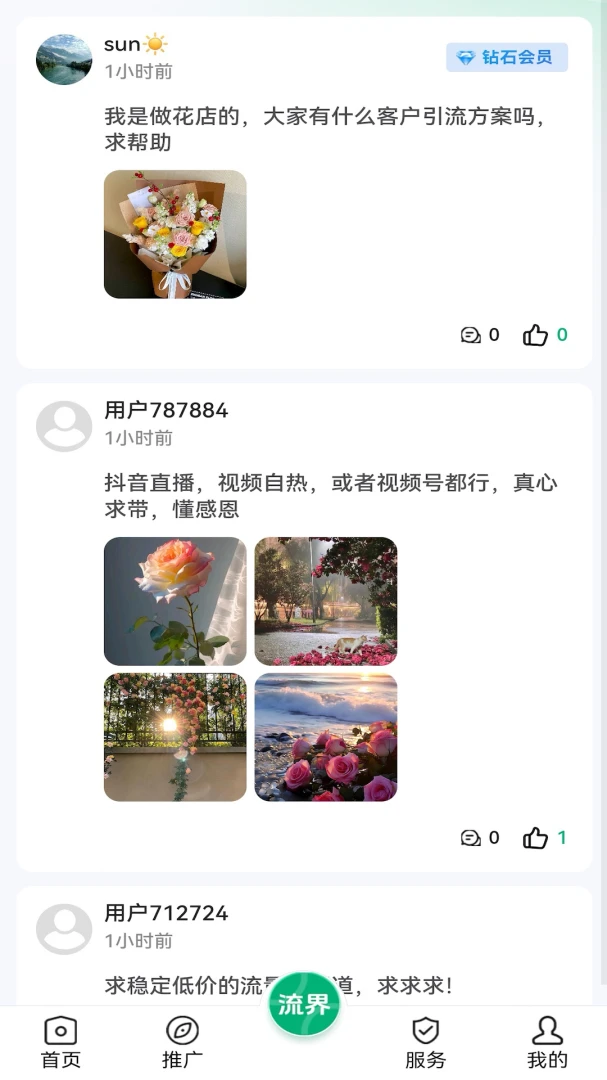607x1080 pixels.
Task: Open the bouquet photo in sun's post
Action: 175,234
